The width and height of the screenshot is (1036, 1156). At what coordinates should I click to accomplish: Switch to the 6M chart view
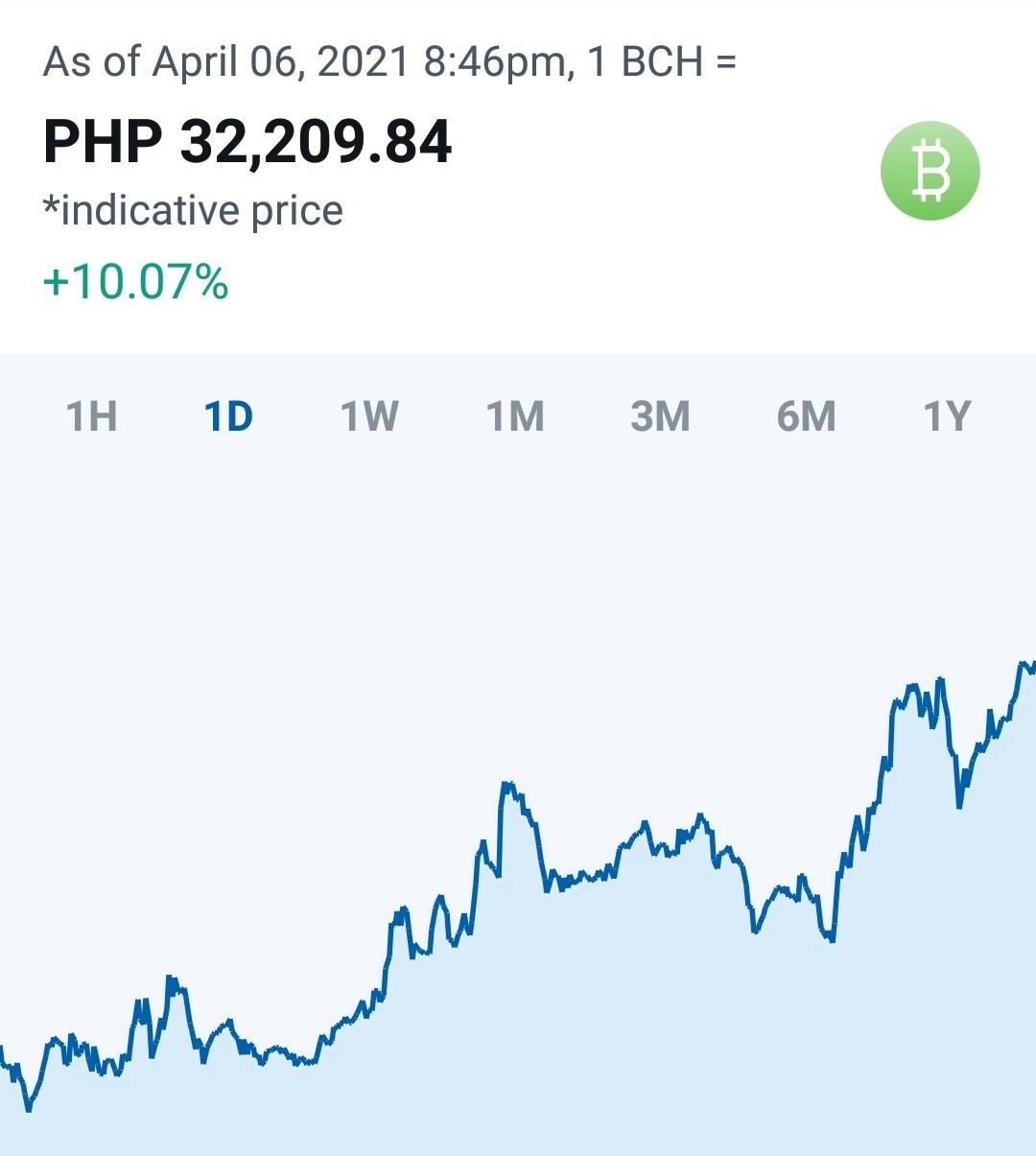coord(806,416)
